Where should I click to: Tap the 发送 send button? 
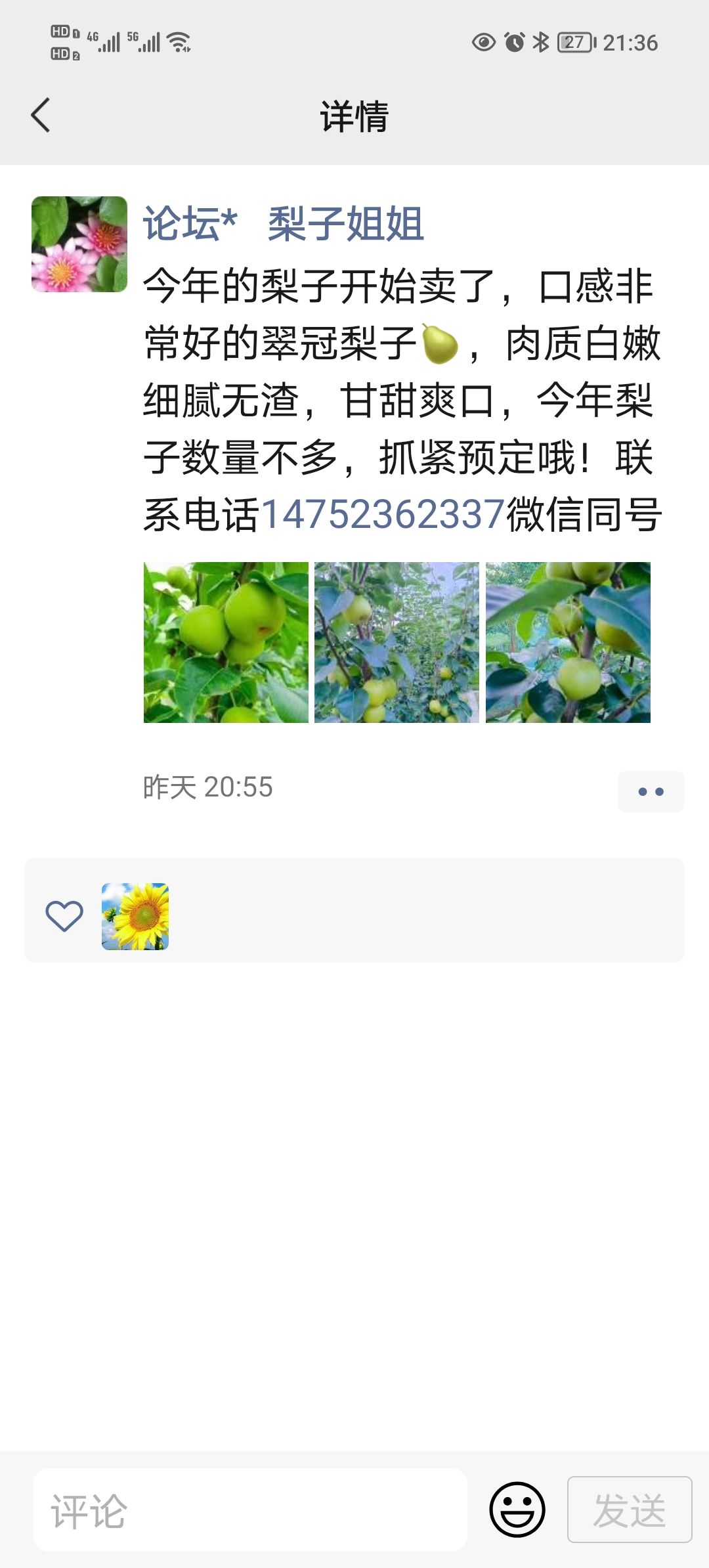[630, 1510]
